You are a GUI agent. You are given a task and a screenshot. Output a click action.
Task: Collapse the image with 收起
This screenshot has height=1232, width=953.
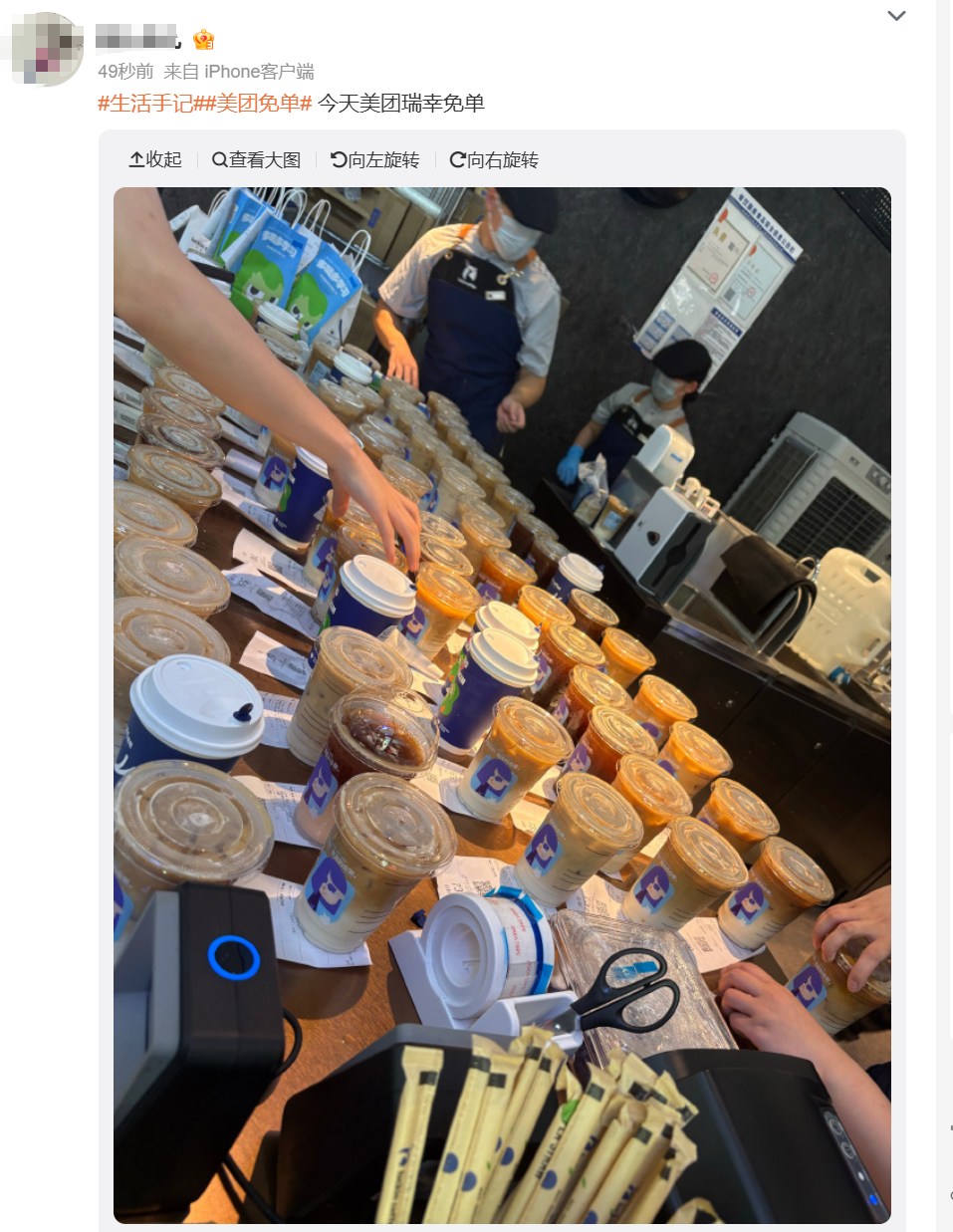coord(155,159)
